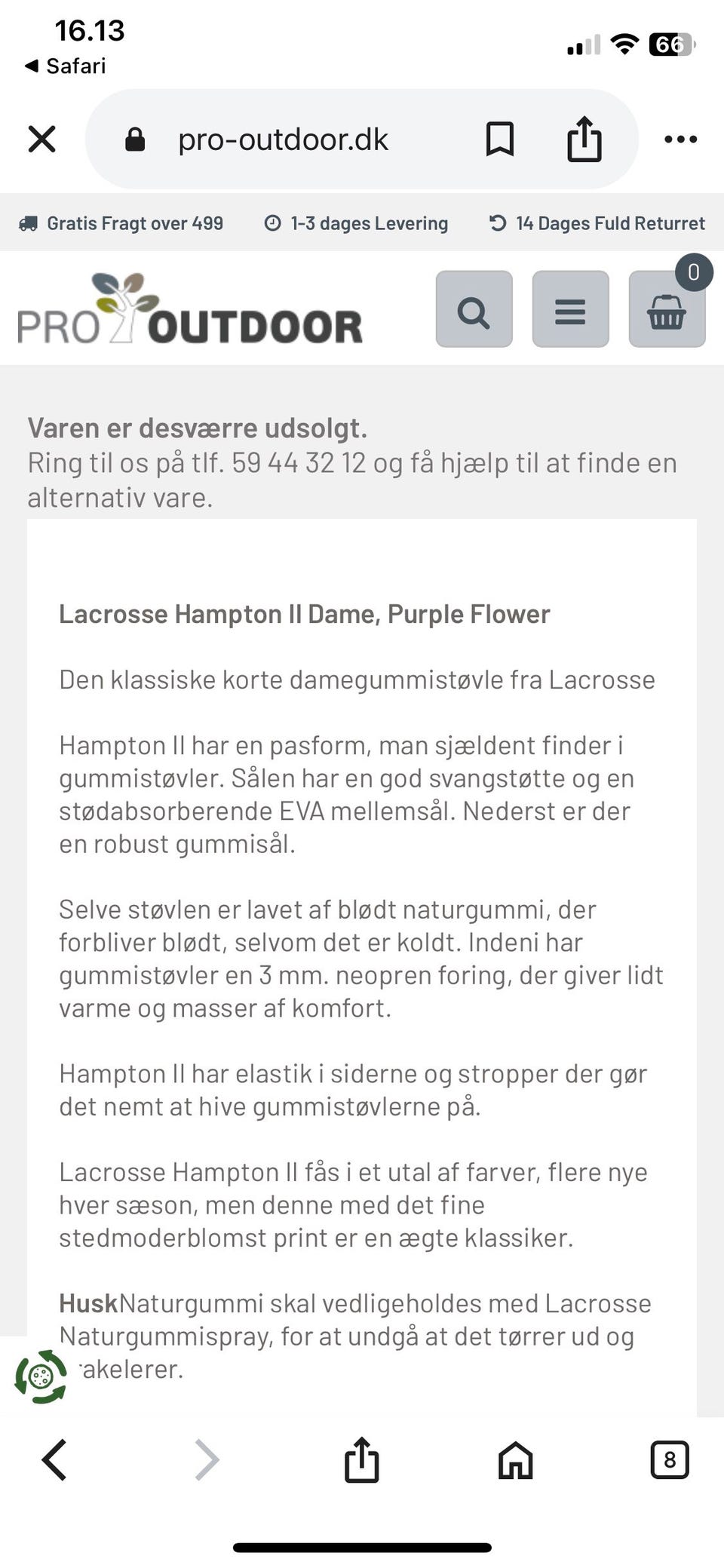Viewport: 724px width, 1568px height.
Task: Open the tab switcher showing 8 tabs
Action: point(670,1459)
